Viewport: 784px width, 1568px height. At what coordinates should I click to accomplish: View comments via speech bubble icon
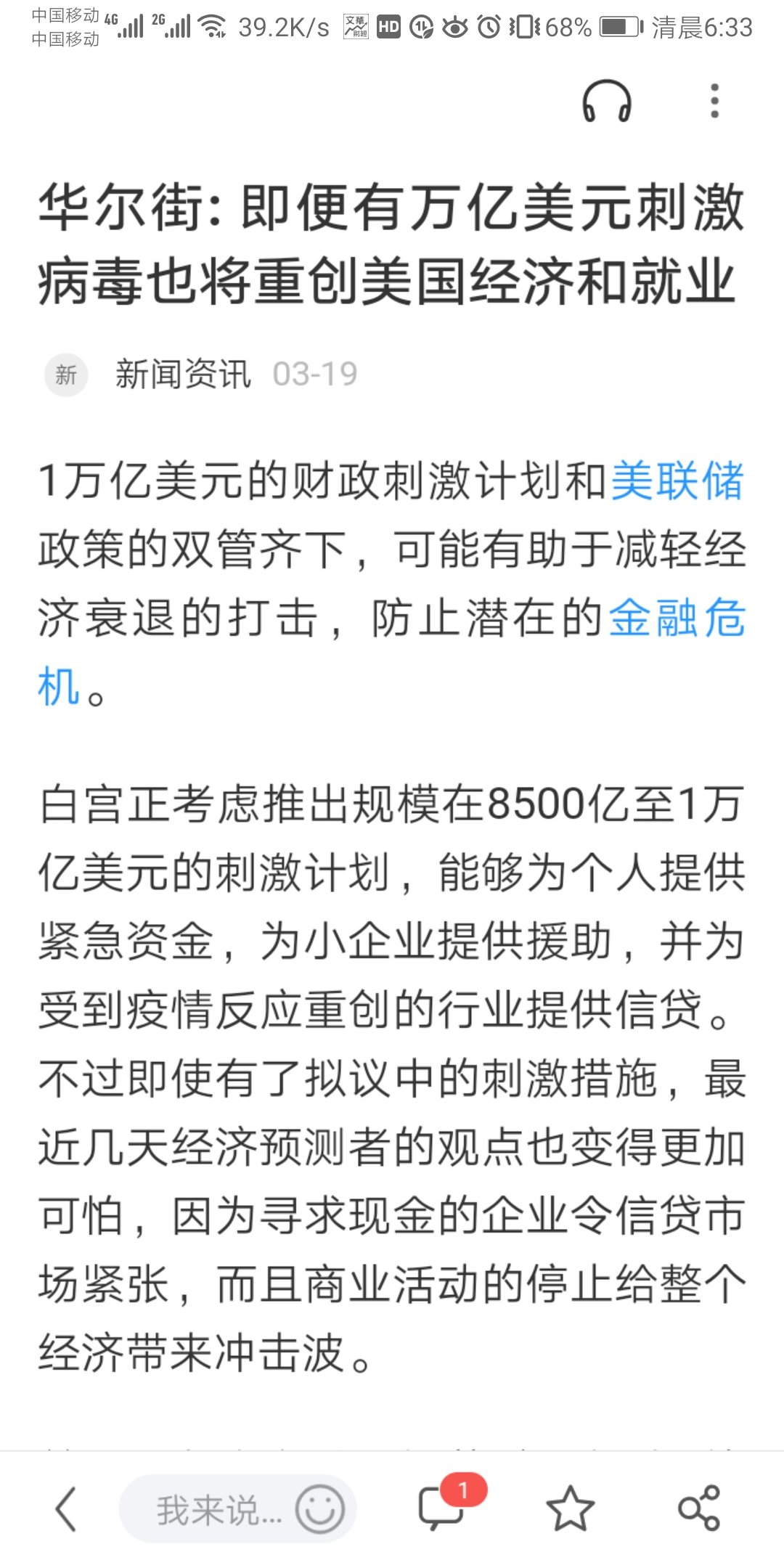[441, 1509]
